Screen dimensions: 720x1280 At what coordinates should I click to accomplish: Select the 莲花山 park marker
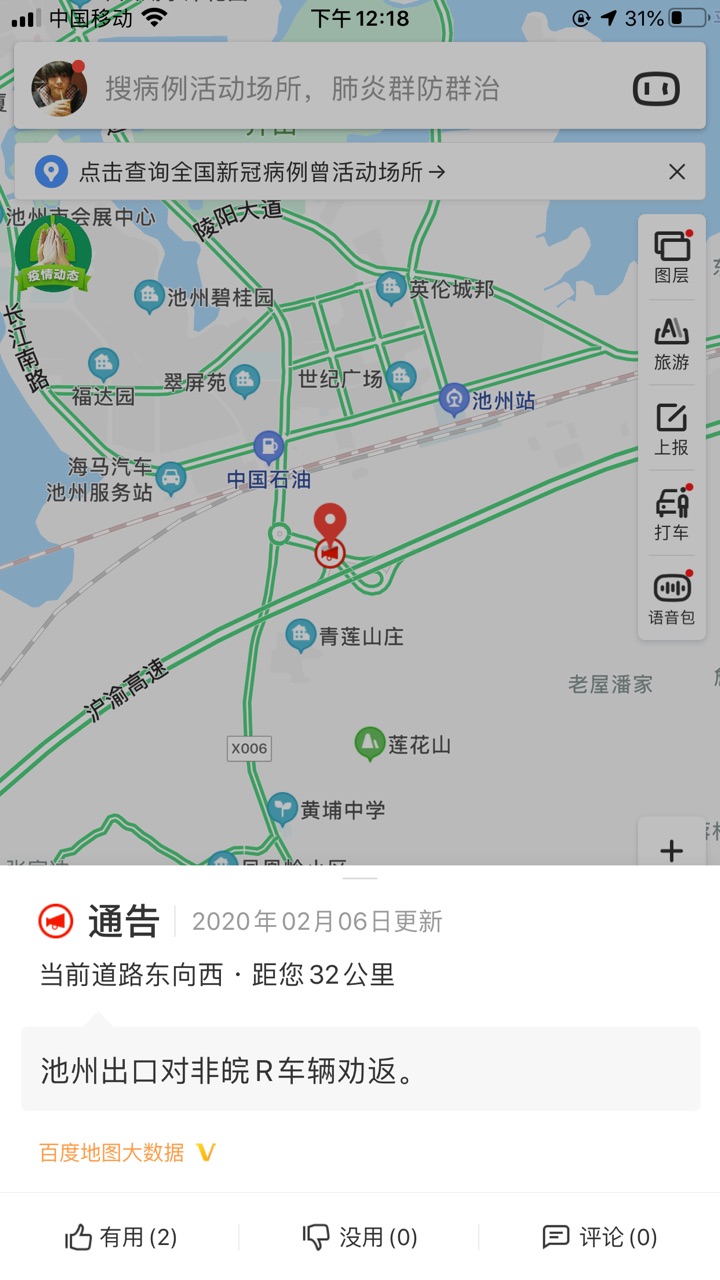click(370, 743)
